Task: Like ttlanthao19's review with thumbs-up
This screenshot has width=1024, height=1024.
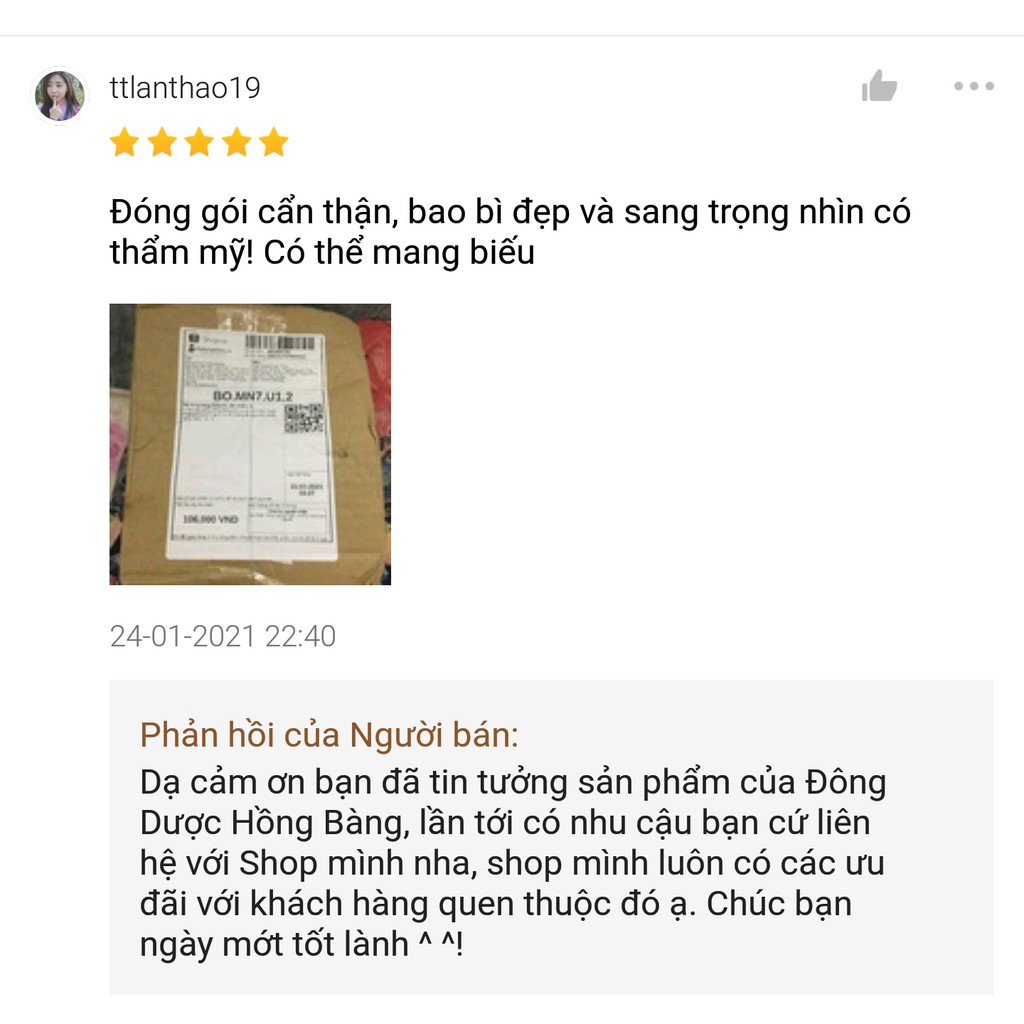Action: [879, 87]
